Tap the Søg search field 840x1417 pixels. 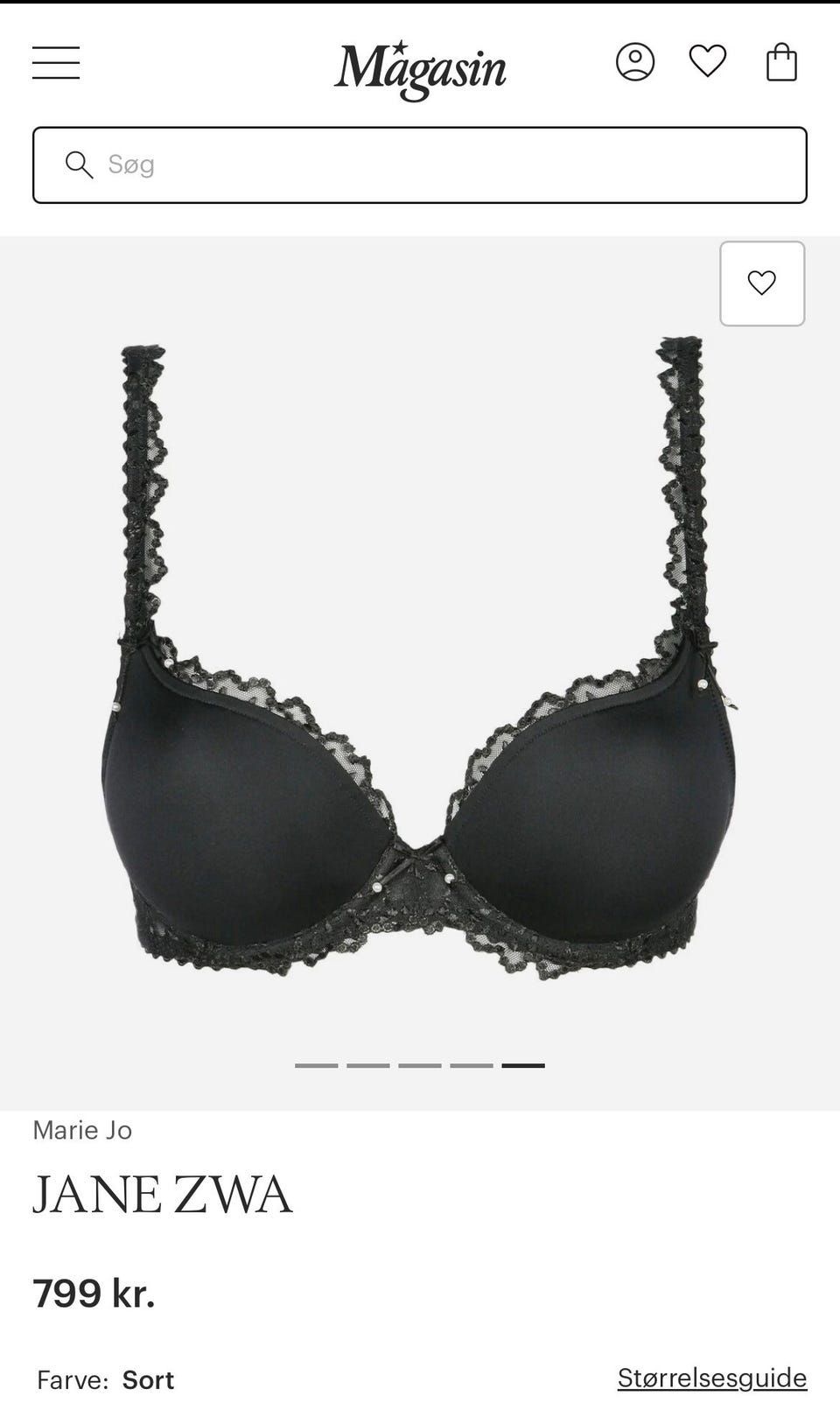420,165
